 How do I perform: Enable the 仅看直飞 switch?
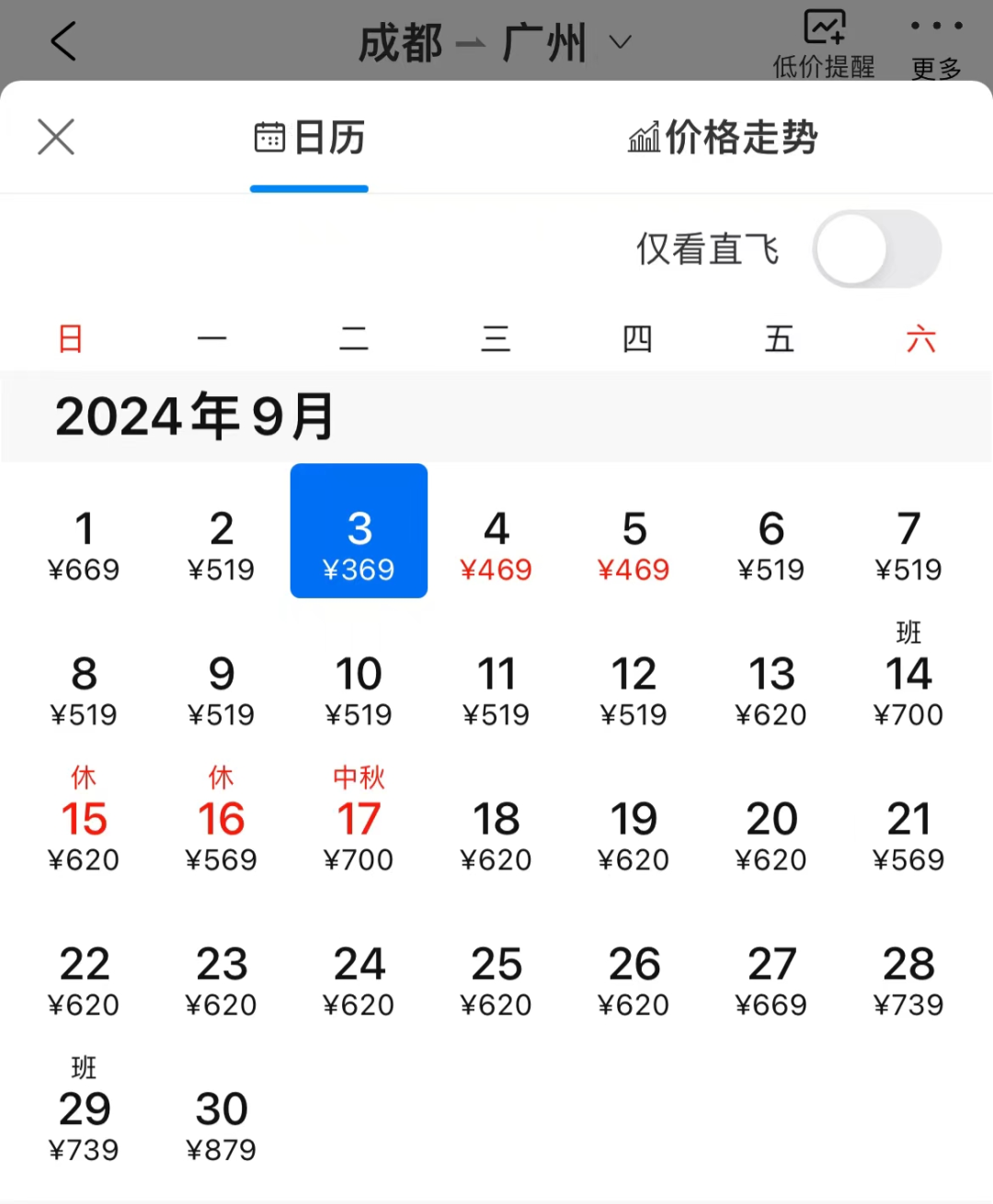[876, 249]
